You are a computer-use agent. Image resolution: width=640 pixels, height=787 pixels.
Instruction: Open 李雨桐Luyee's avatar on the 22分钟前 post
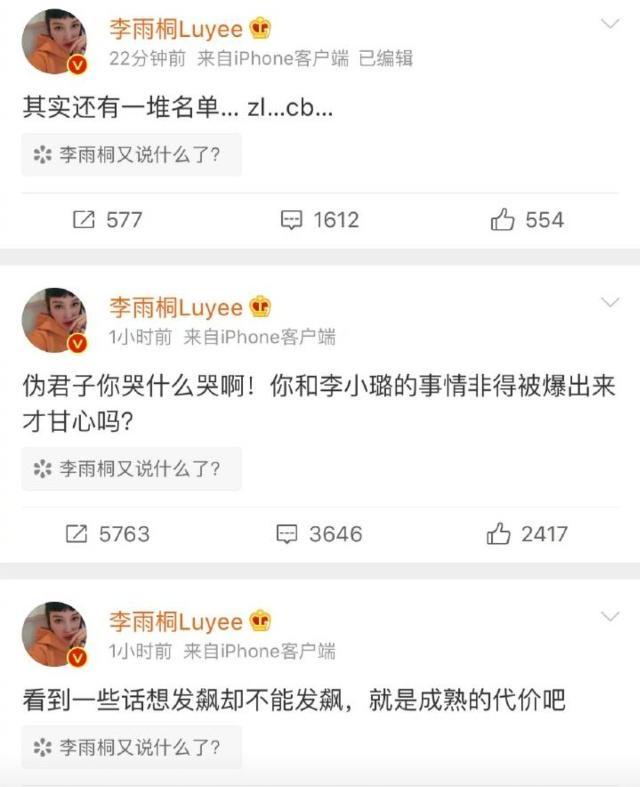coord(54,42)
